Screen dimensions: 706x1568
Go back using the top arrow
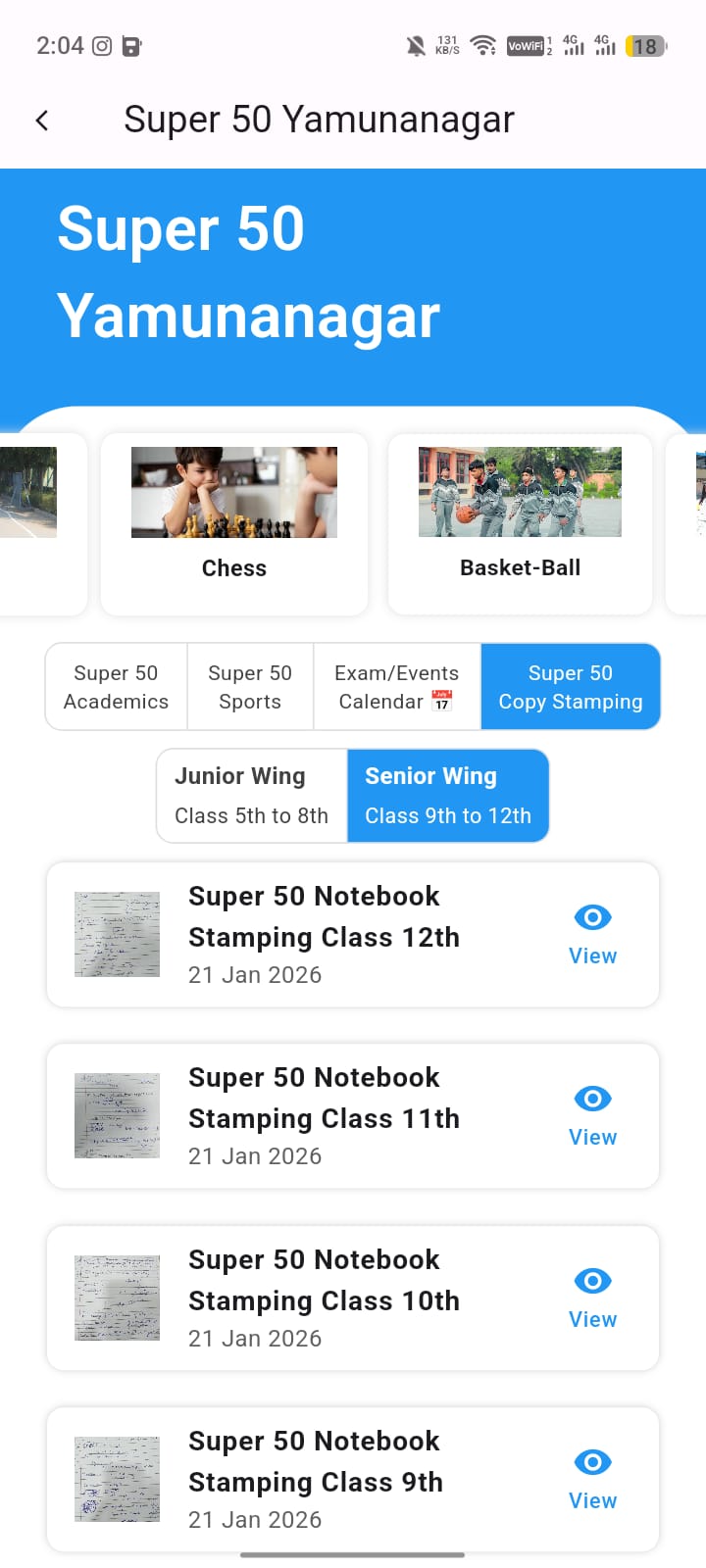(42, 121)
